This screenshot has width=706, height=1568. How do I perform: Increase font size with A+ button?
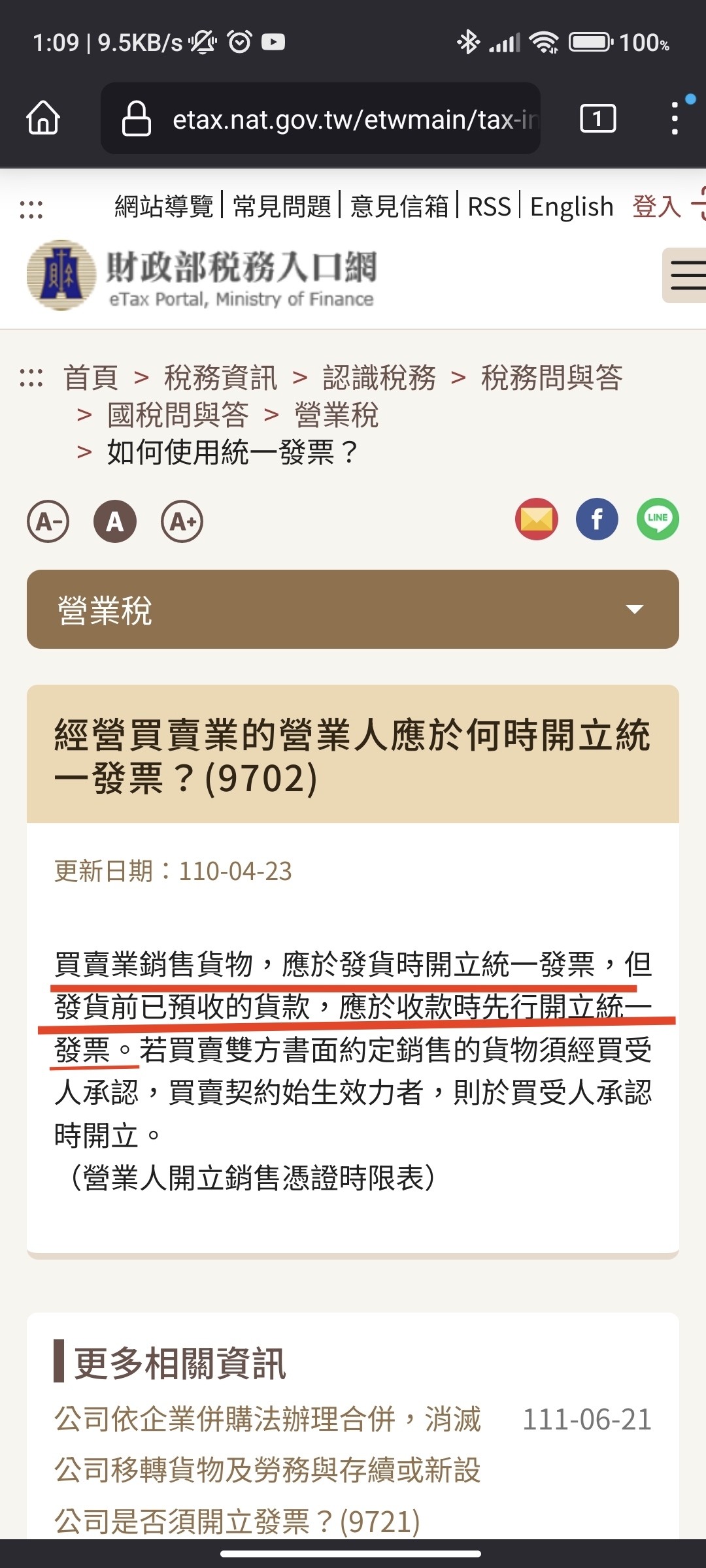point(182,521)
